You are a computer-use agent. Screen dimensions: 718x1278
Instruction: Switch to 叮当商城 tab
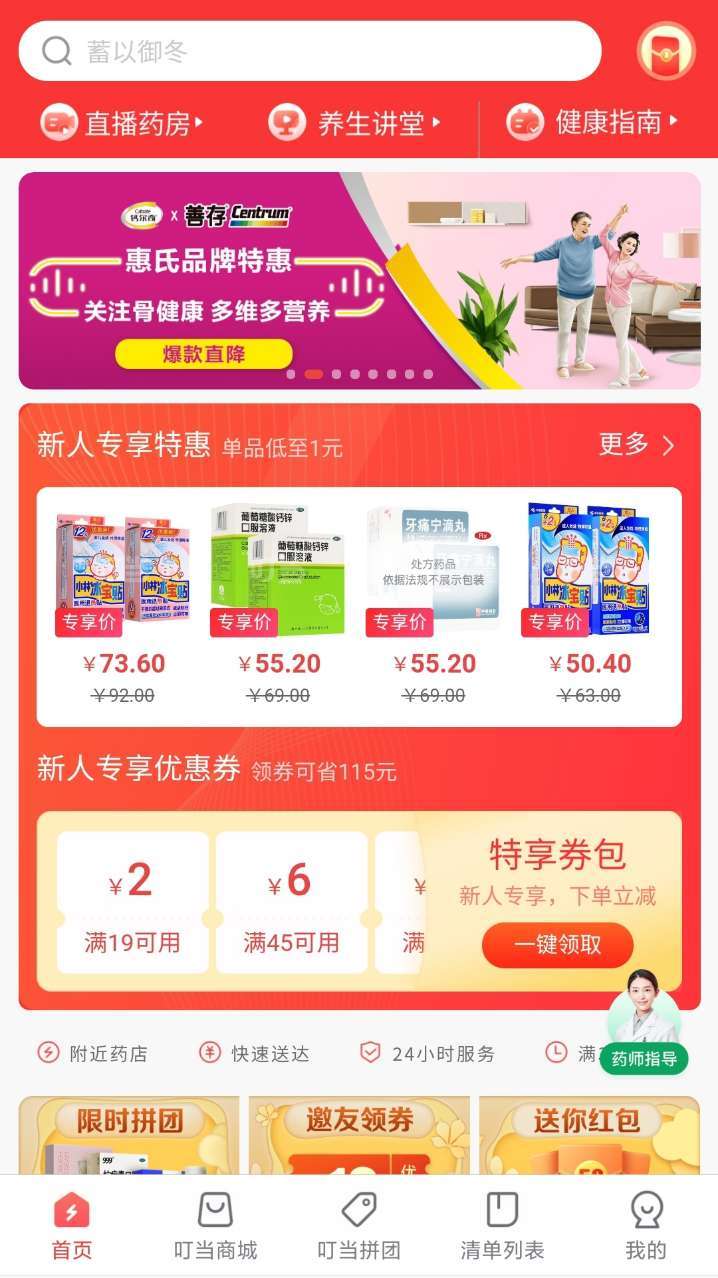pos(215,1225)
